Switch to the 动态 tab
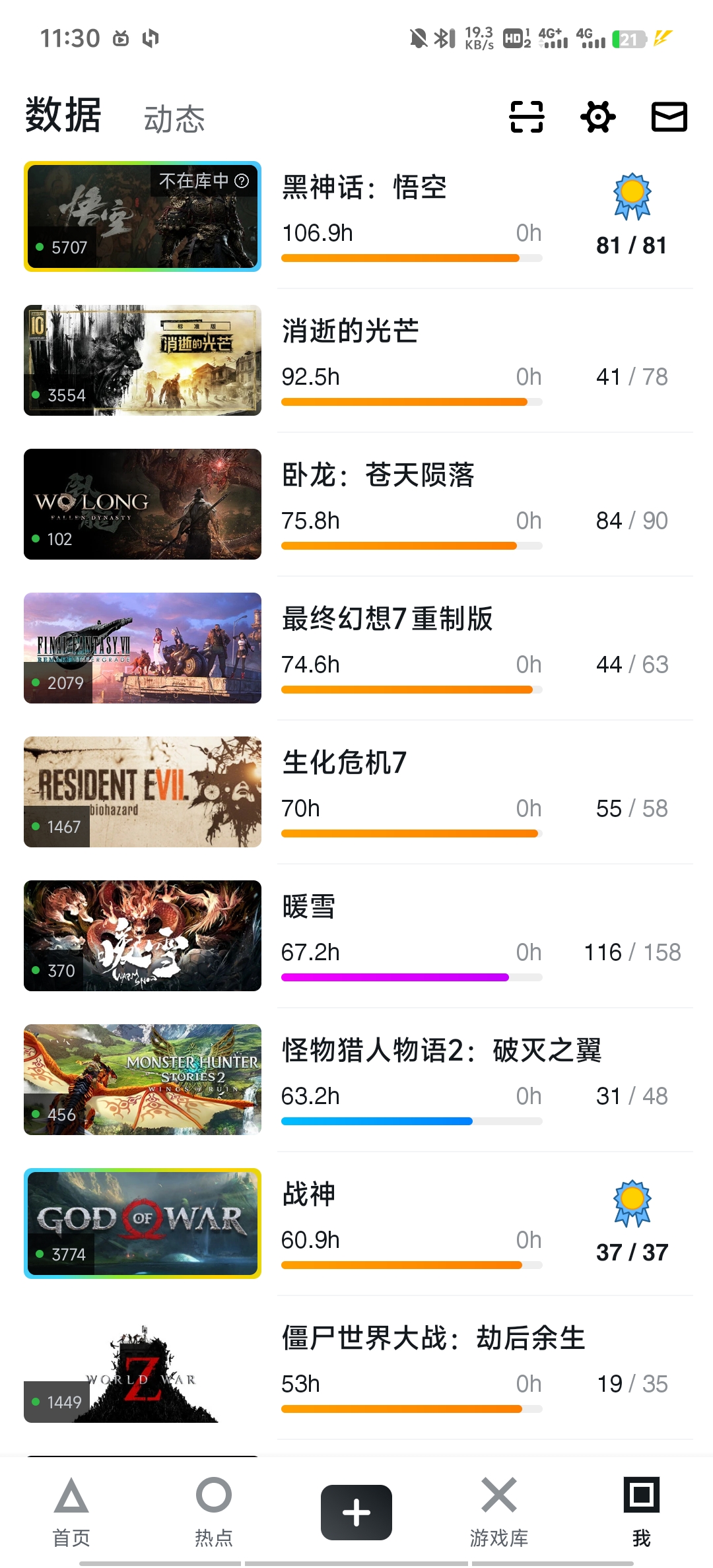 (174, 119)
